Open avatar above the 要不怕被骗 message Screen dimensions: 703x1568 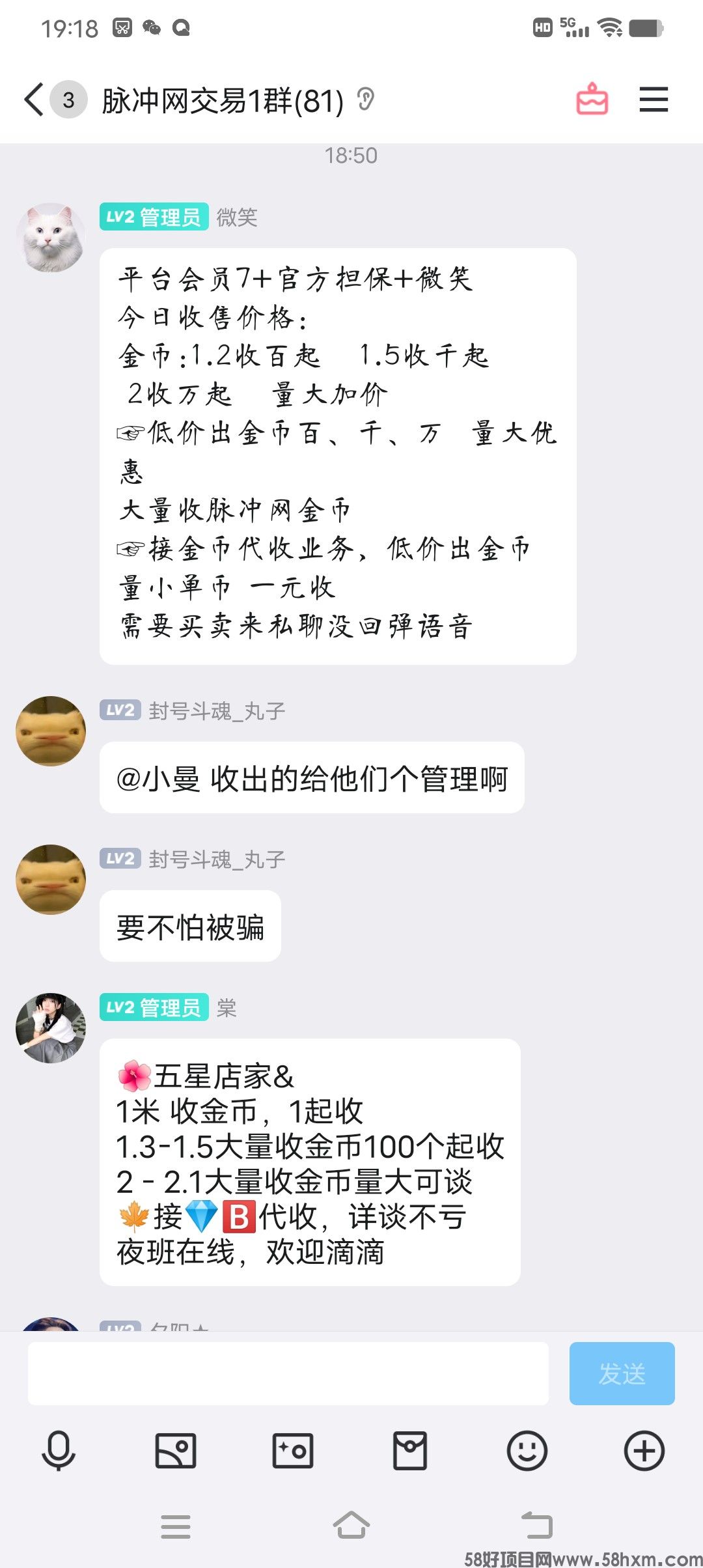[x=51, y=879]
